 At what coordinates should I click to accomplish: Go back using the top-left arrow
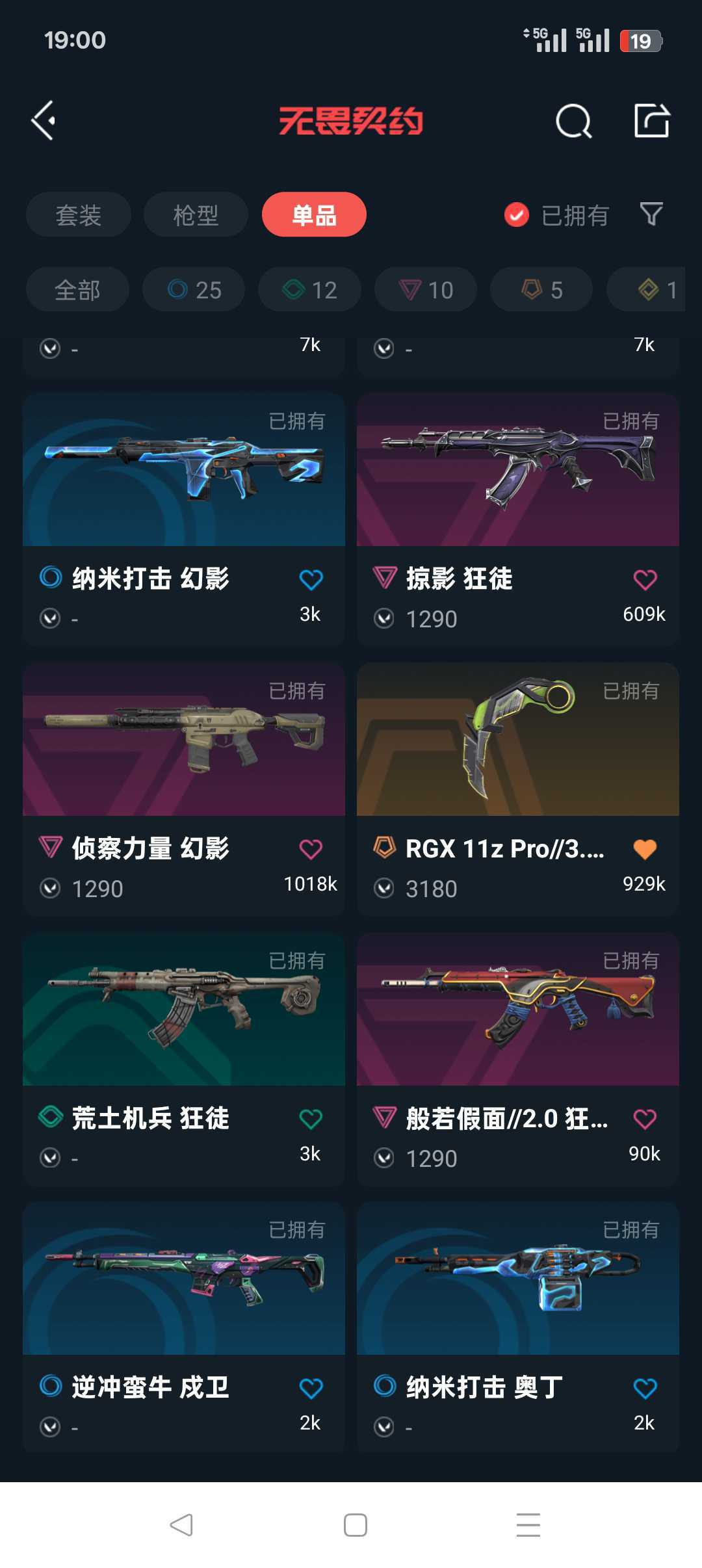44,120
